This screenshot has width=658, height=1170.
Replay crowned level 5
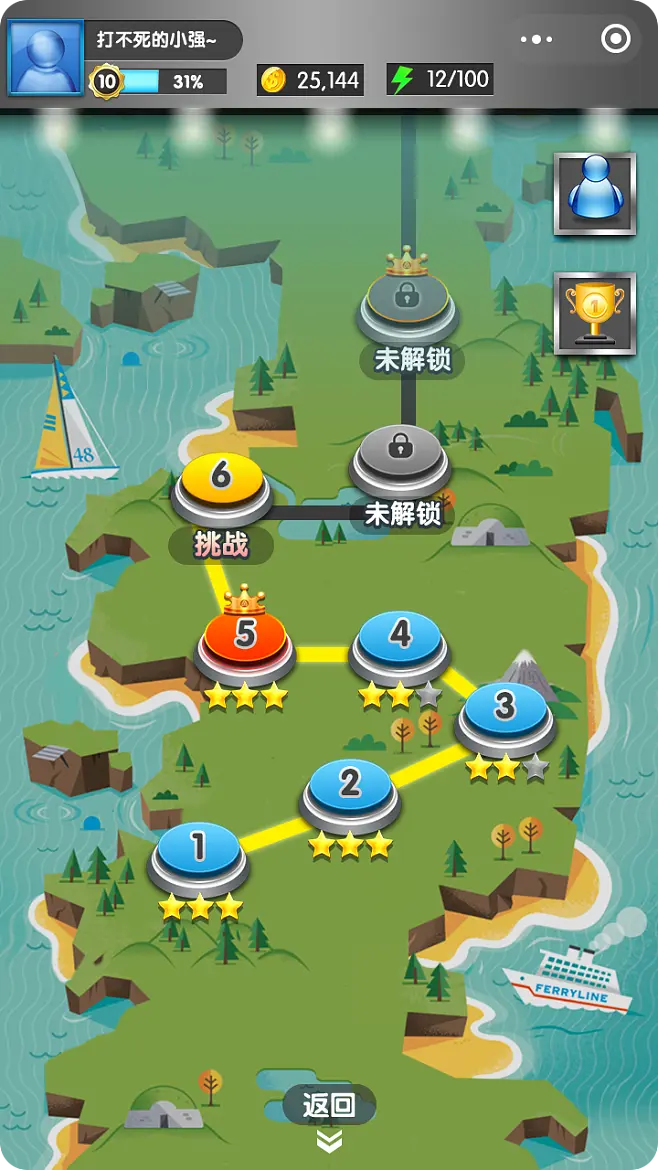(245, 640)
